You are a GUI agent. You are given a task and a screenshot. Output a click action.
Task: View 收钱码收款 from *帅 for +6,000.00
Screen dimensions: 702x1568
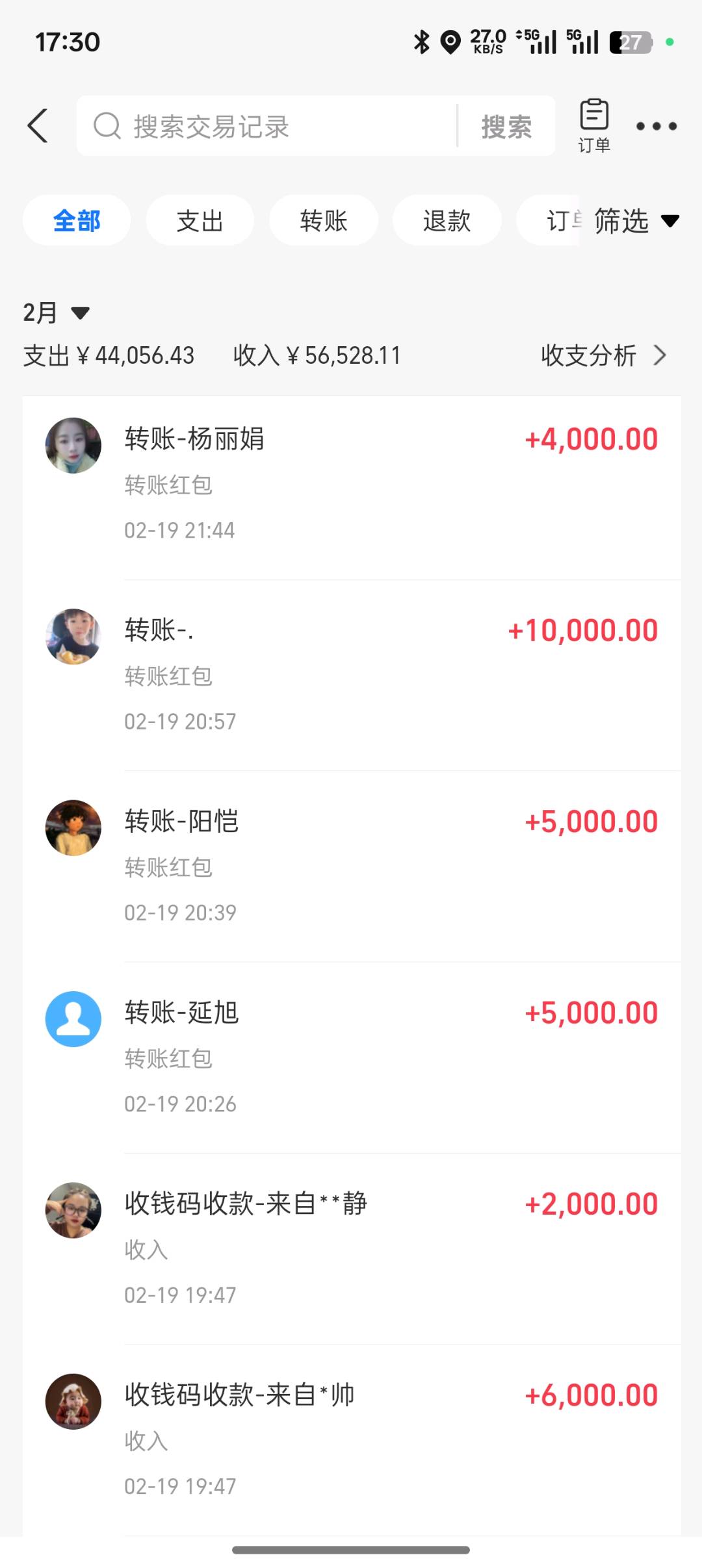[x=351, y=1439]
